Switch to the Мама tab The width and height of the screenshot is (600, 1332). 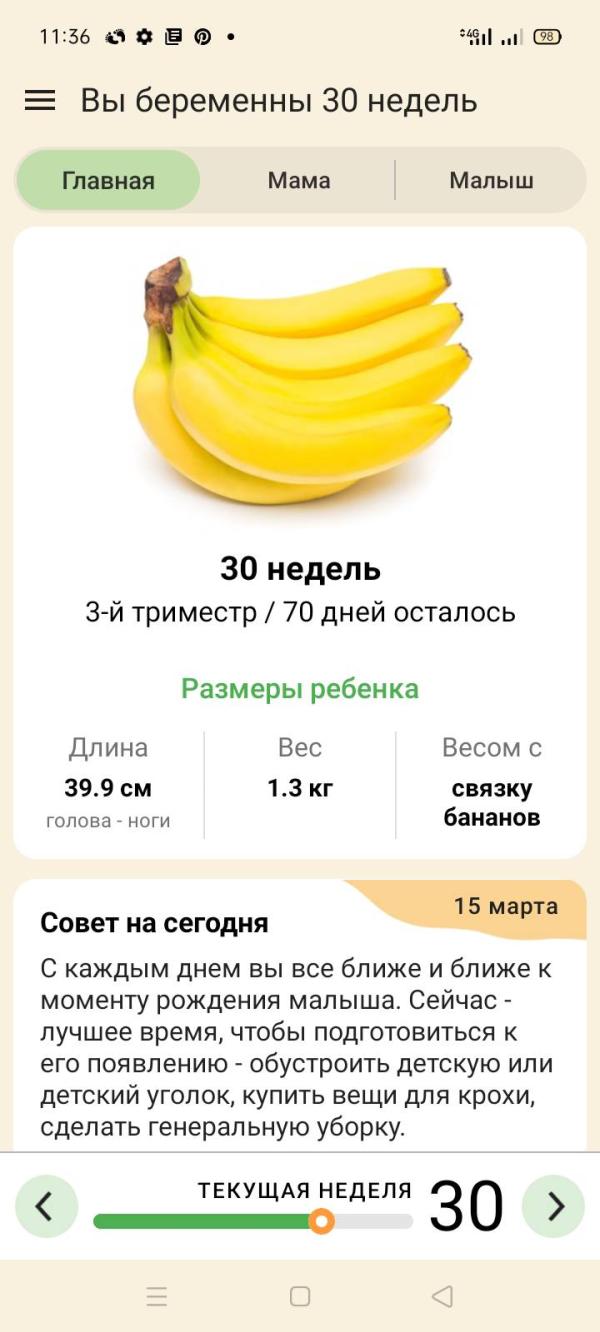coord(299,181)
